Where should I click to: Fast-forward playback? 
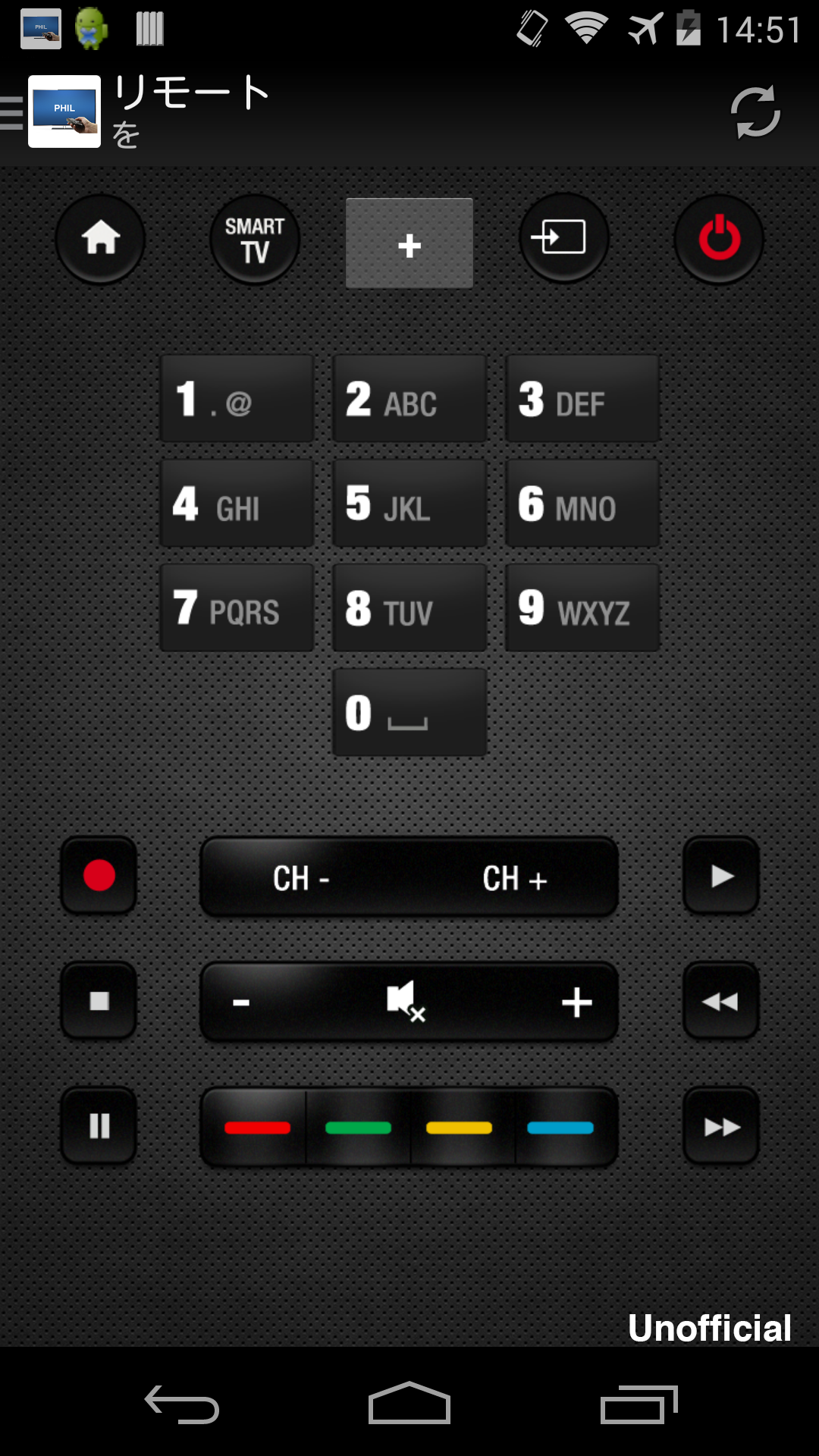(721, 1127)
